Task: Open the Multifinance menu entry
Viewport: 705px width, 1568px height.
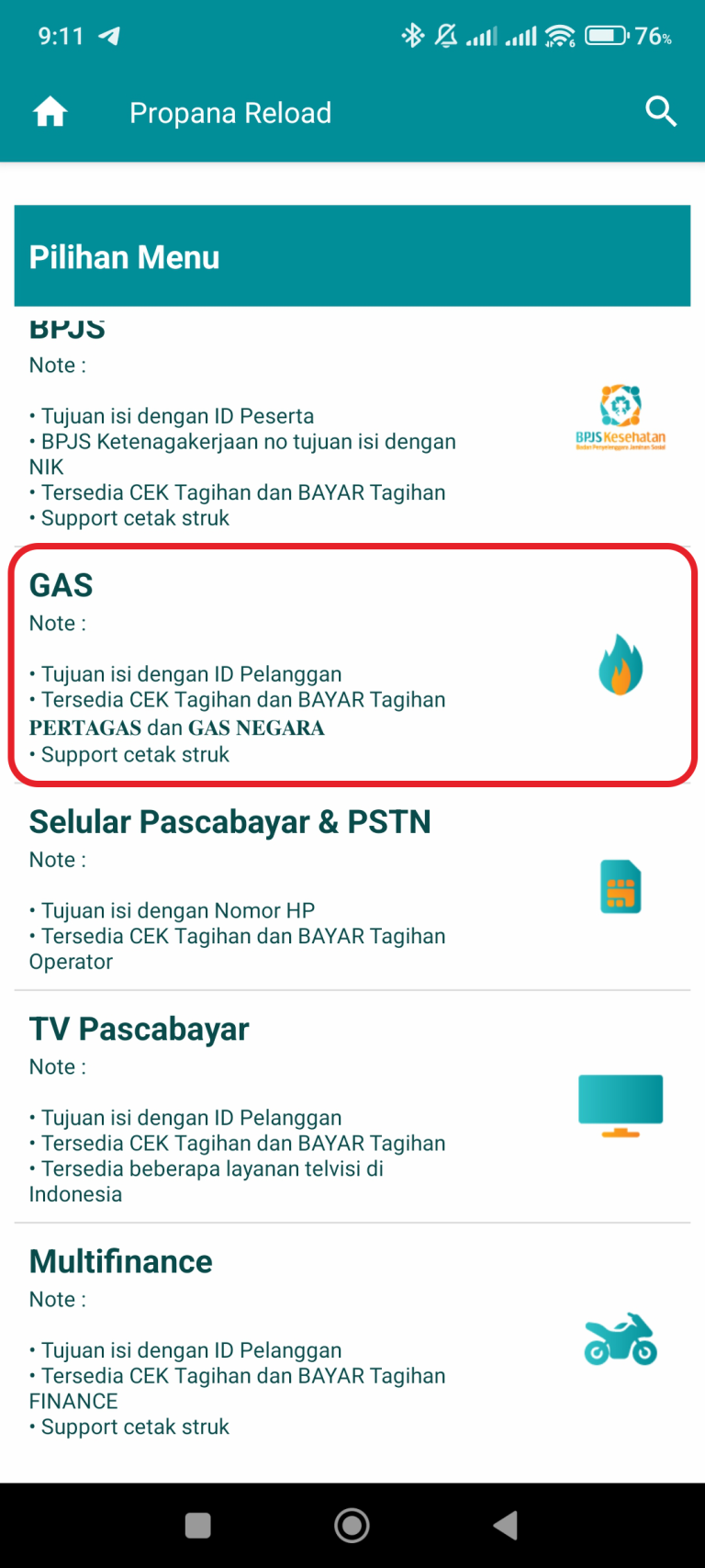Action: coord(352,1341)
